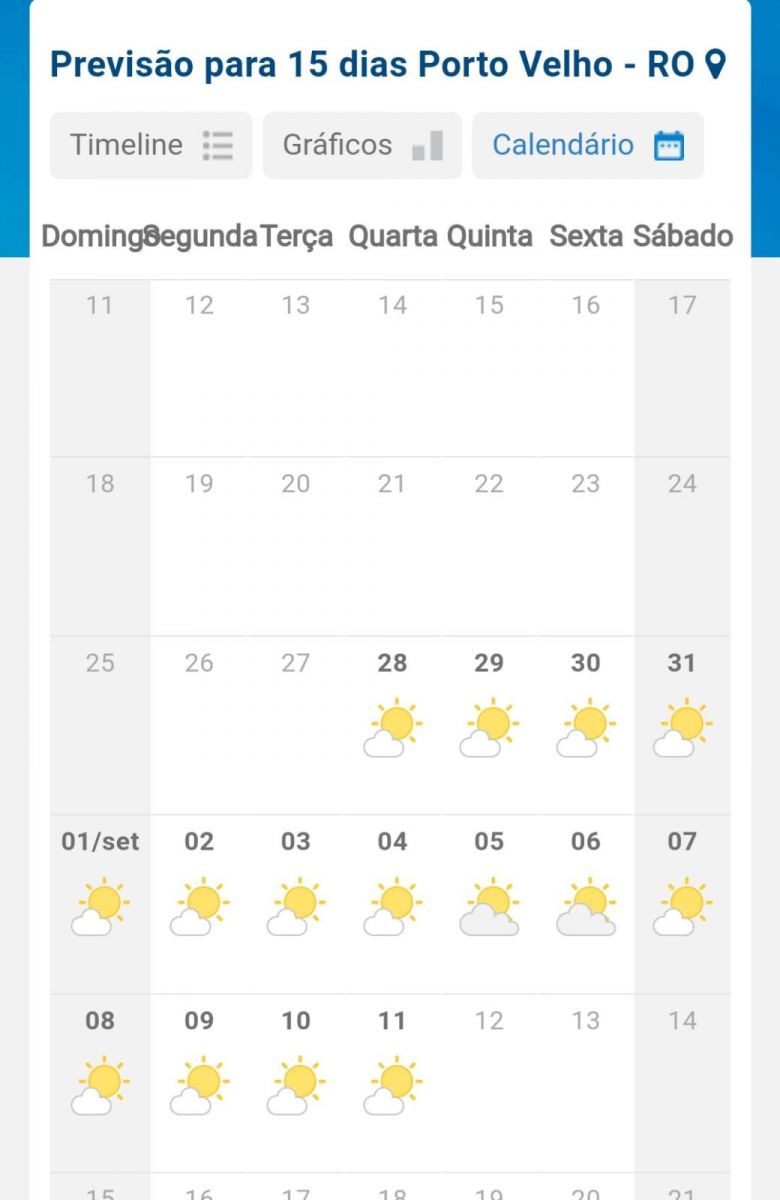Switch to the Gráficos view
Image resolution: width=780 pixels, height=1200 pixels.
[362, 146]
